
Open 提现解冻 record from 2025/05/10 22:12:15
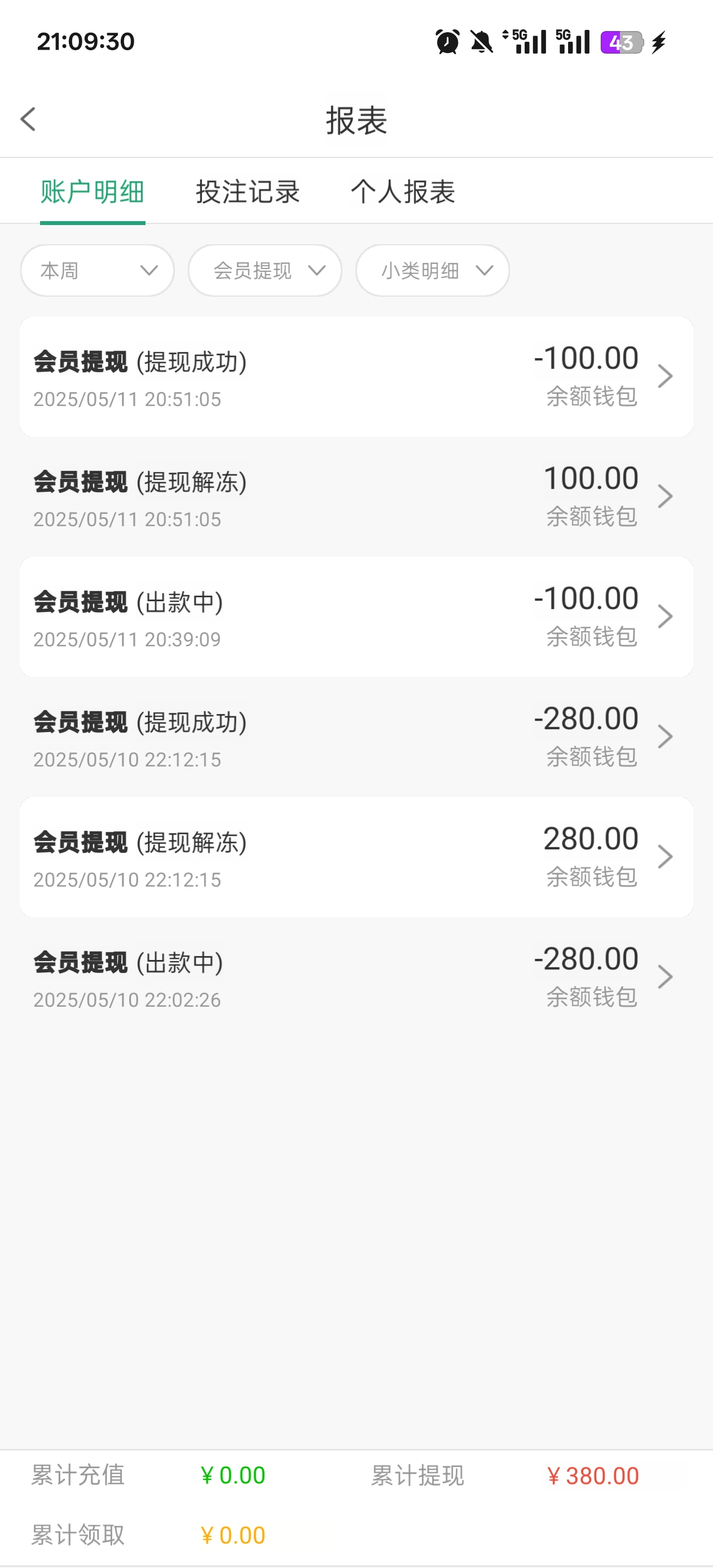356,857
